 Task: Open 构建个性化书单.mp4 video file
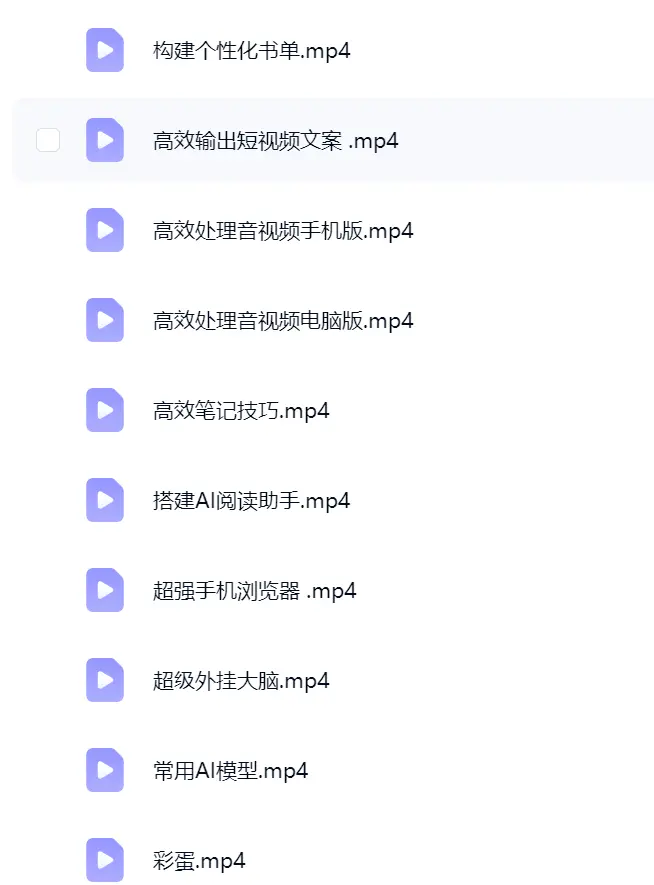click(252, 51)
